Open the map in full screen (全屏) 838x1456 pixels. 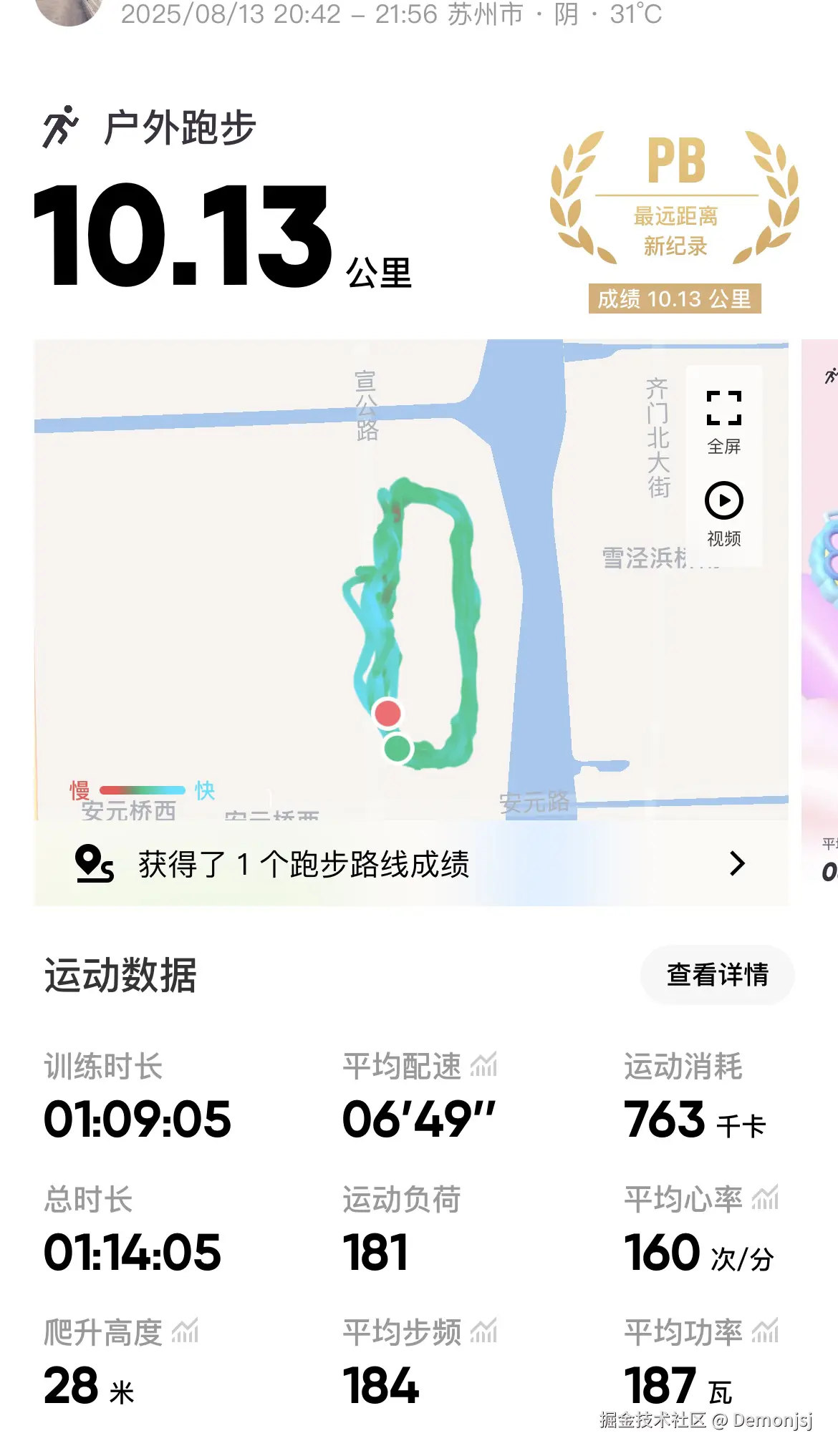723,421
